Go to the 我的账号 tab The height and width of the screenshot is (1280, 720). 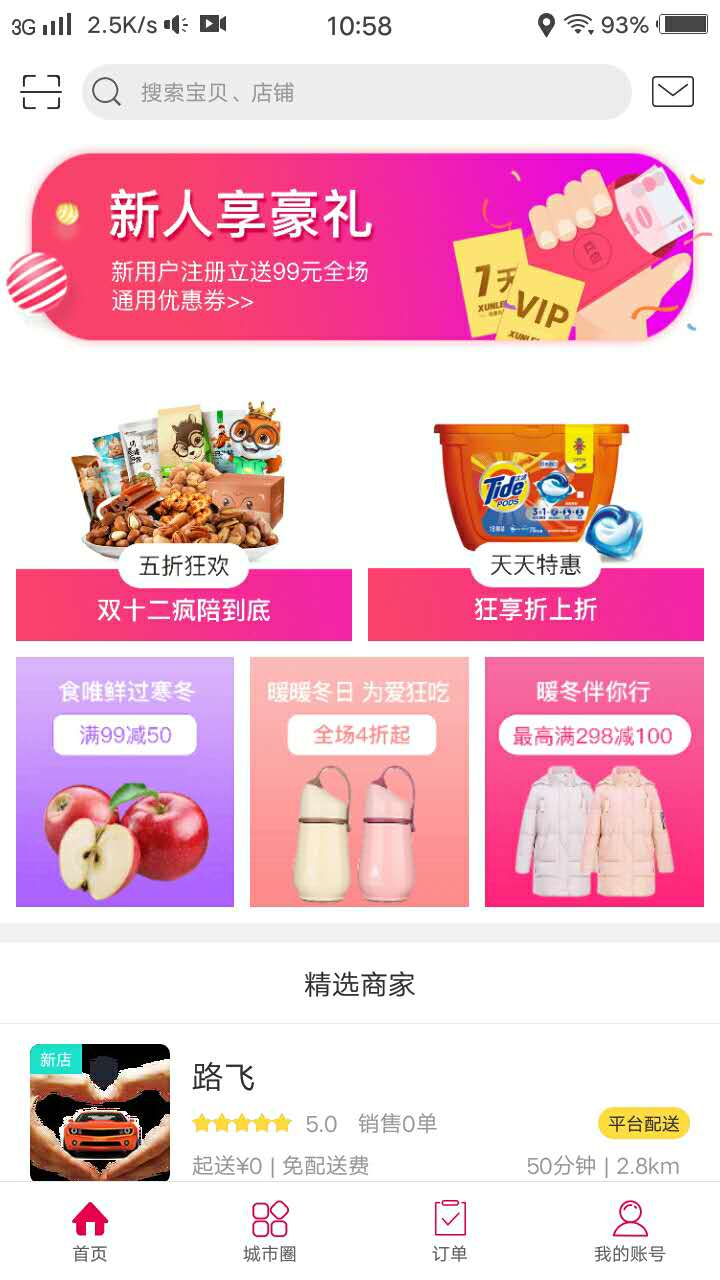[629, 1231]
